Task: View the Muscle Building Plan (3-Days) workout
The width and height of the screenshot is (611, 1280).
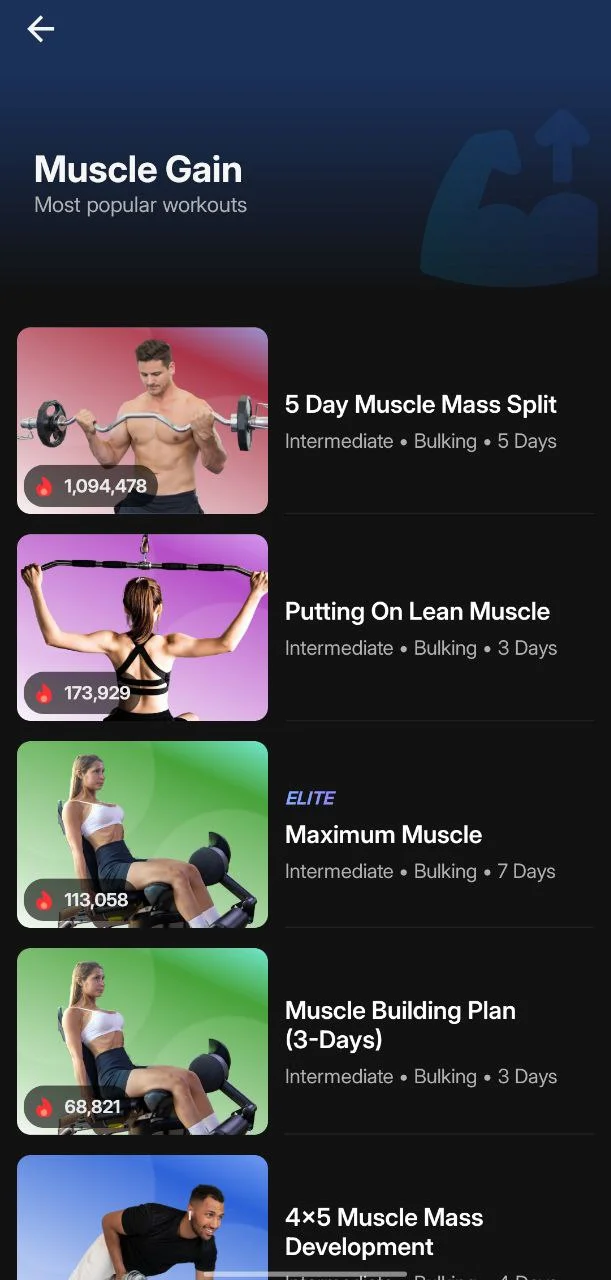Action: (400, 1025)
